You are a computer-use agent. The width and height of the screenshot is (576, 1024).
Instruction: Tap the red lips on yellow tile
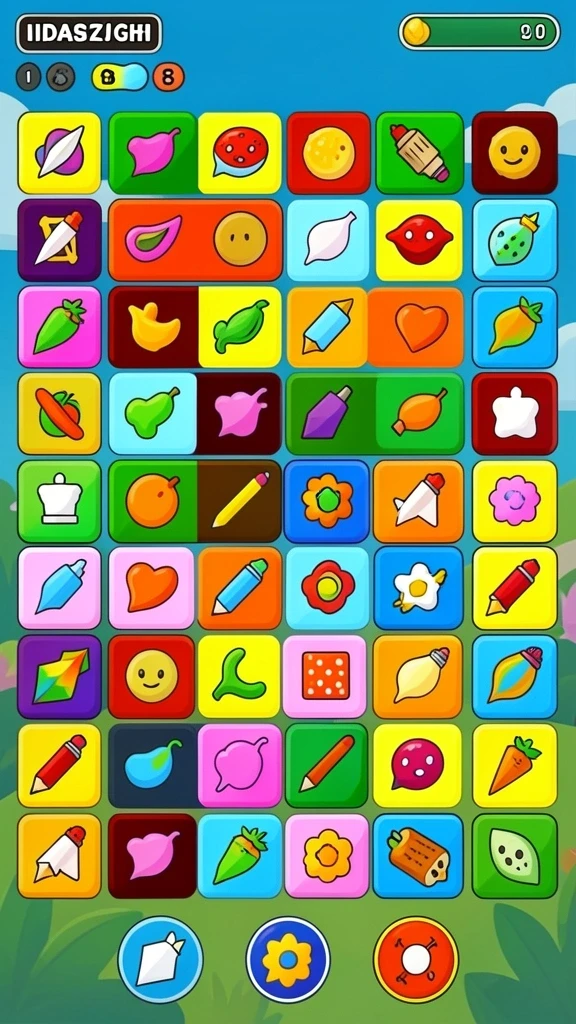419,240
